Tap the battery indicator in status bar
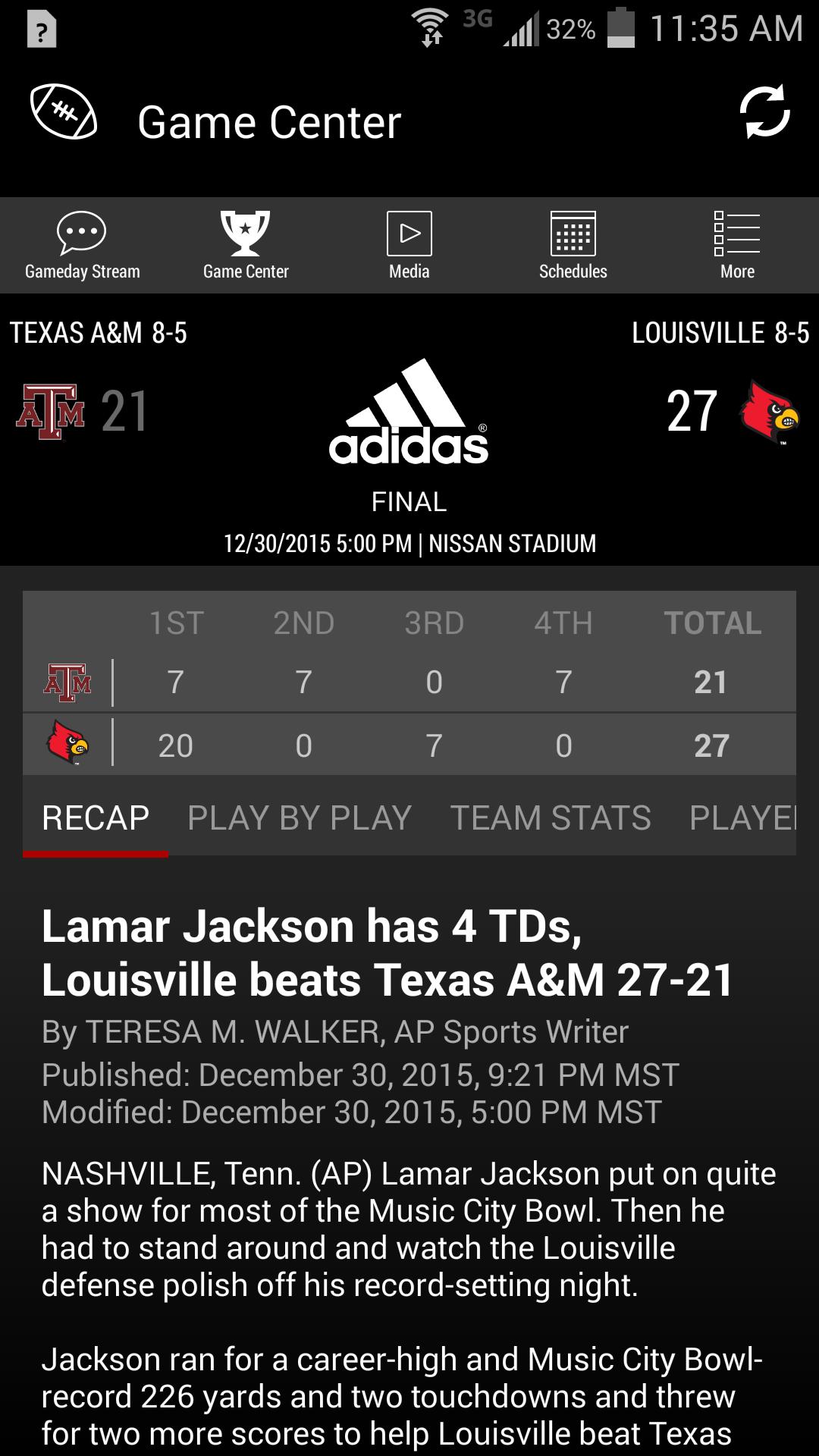 click(x=623, y=28)
